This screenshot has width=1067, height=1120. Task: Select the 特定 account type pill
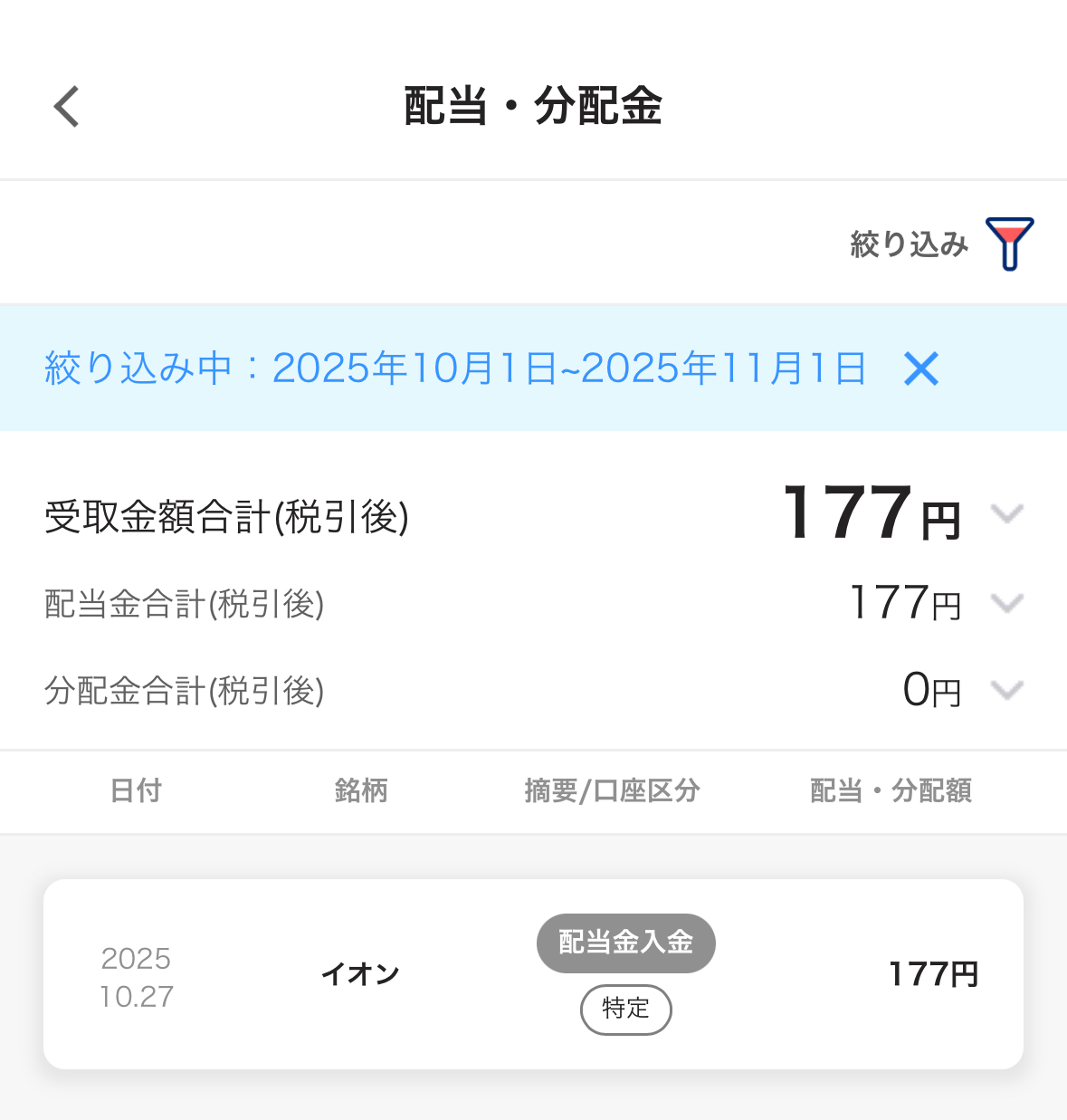[625, 1010]
